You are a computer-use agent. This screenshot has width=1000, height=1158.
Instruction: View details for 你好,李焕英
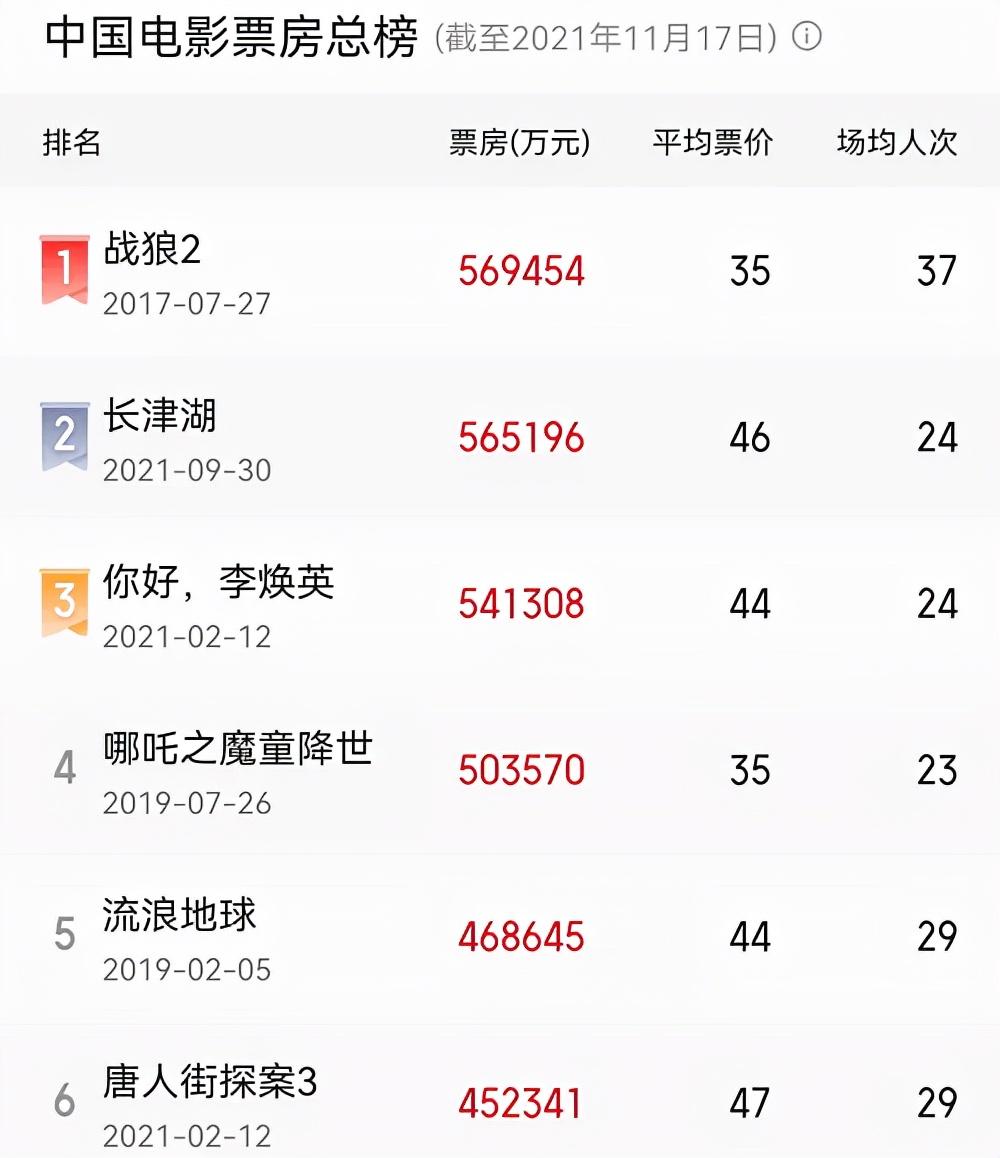pyautogui.click(x=218, y=583)
